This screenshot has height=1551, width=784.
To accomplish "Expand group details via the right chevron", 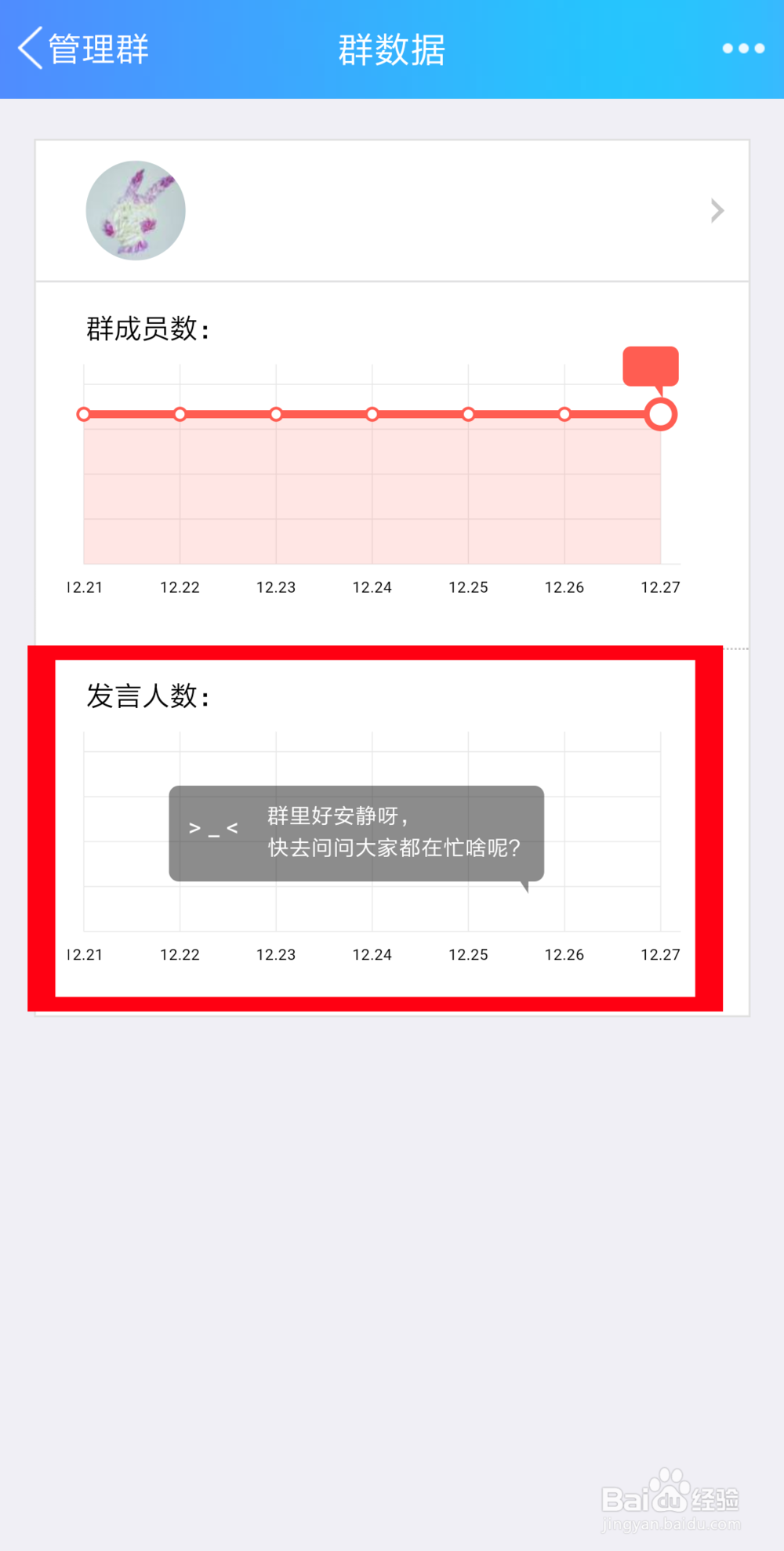I will [x=715, y=210].
